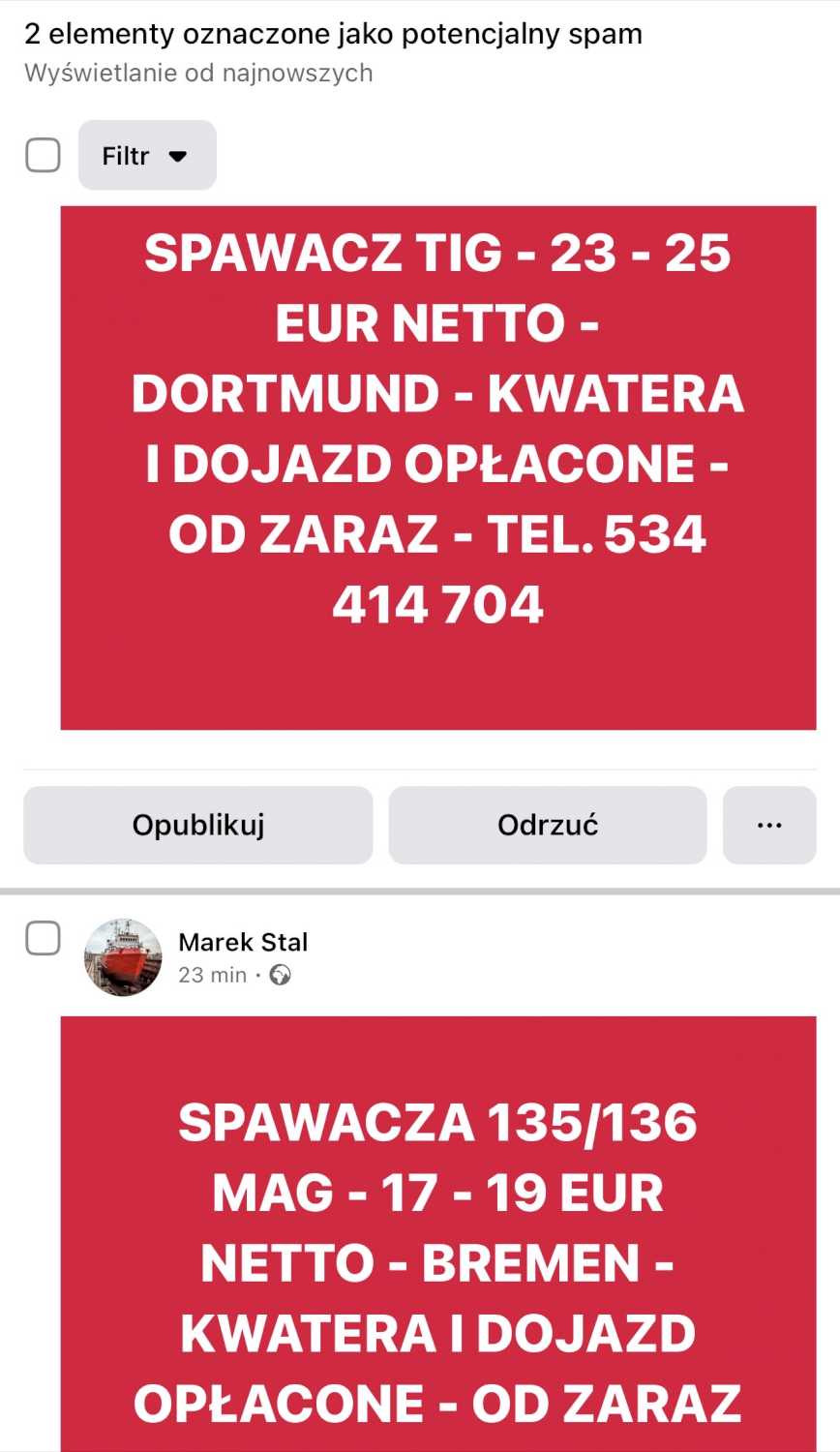Publish the Spawacz TIG Dortmund post
This screenshot has height=1452, width=840.
pyautogui.click(x=197, y=825)
